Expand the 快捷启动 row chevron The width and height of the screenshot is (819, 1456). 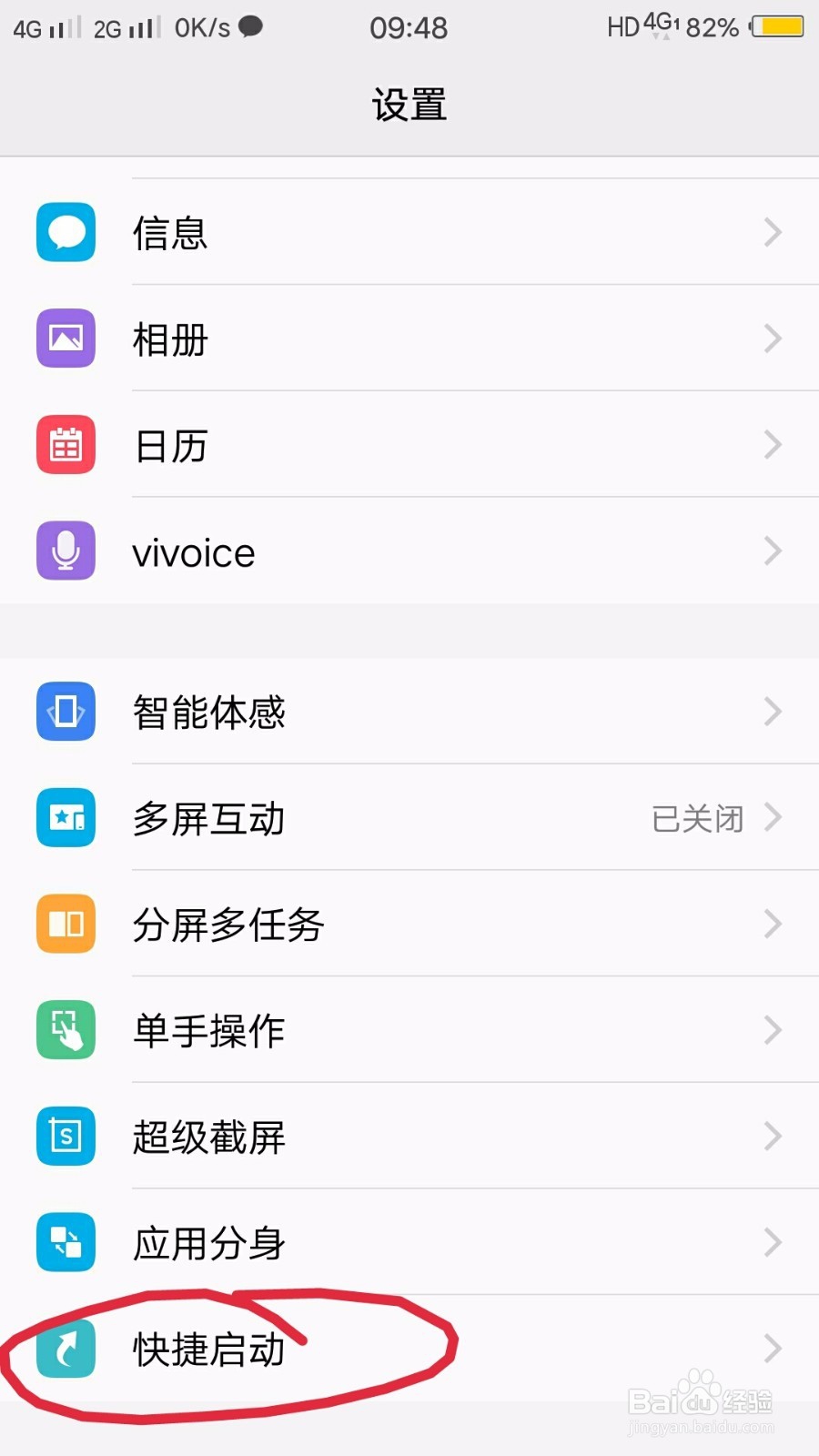tap(773, 1349)
